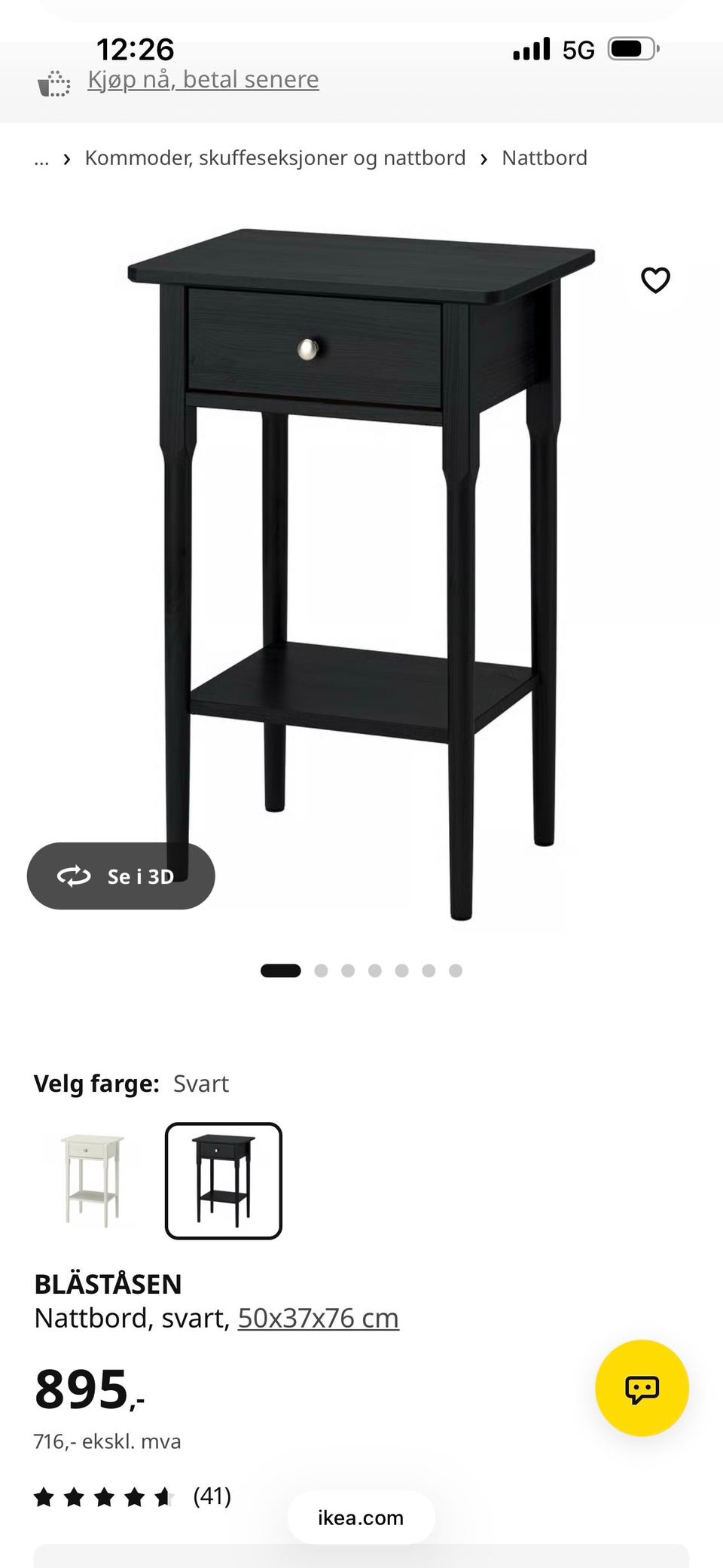The height and width of the screenshot is (1568, 723).
Task: Expand the collapsed breadcrumb ellipsis
Action: click(41, 159)
